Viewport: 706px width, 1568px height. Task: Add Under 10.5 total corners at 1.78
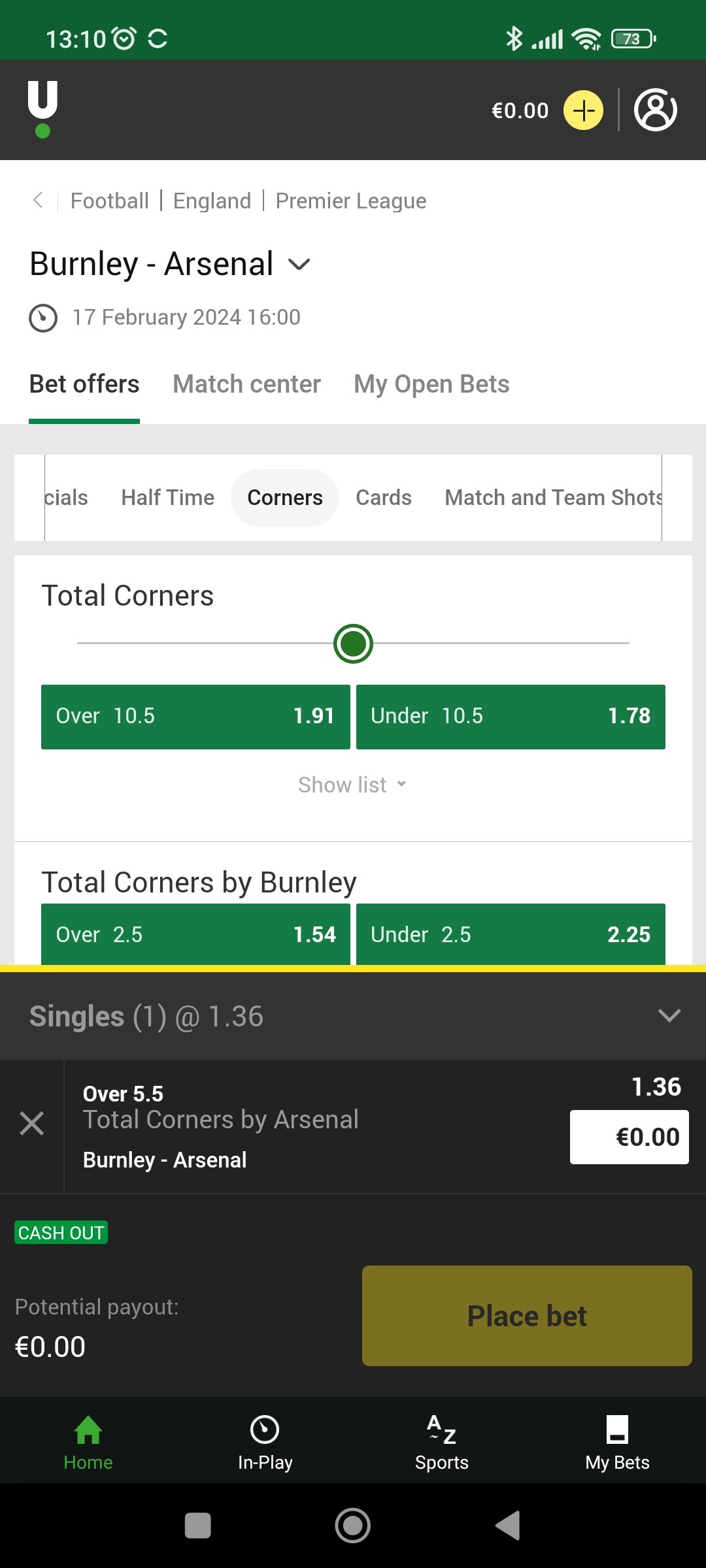tap(511, 717)
